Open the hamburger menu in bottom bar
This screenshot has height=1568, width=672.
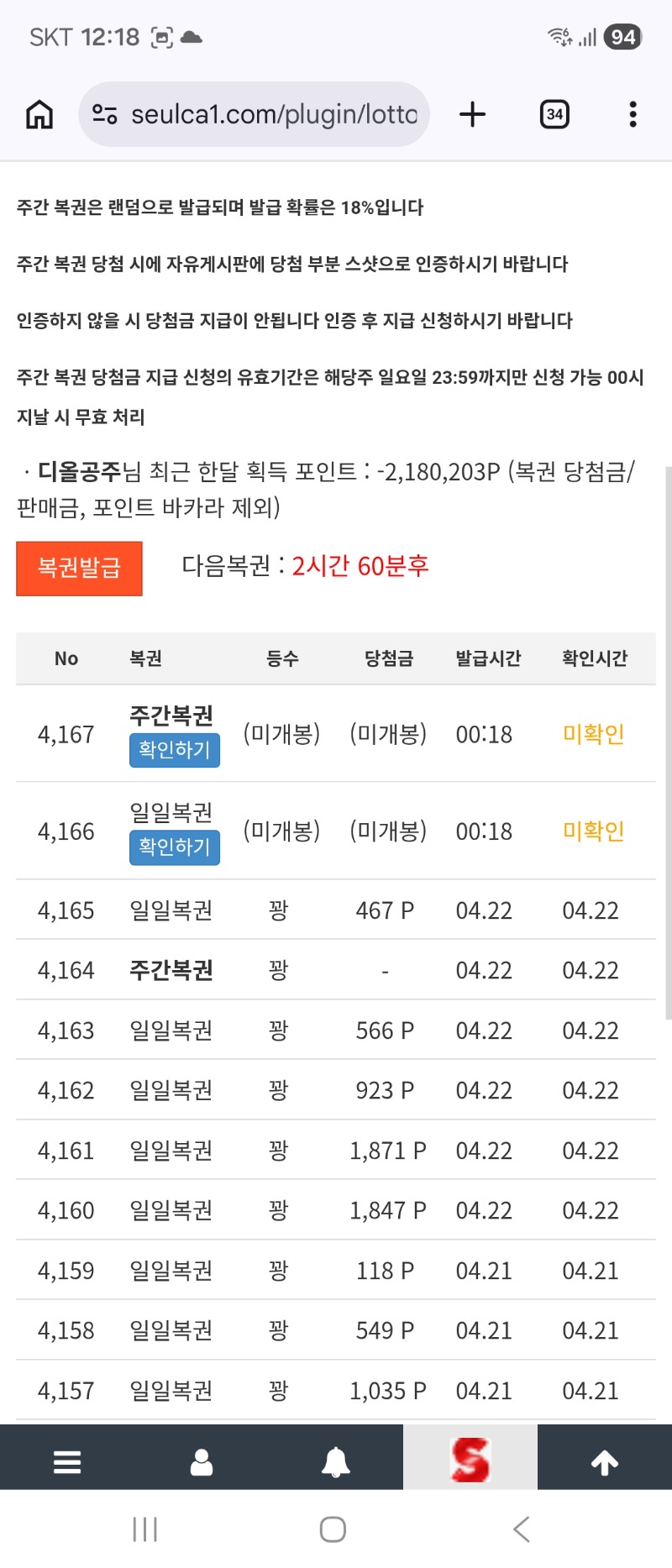coord(67,1462)
